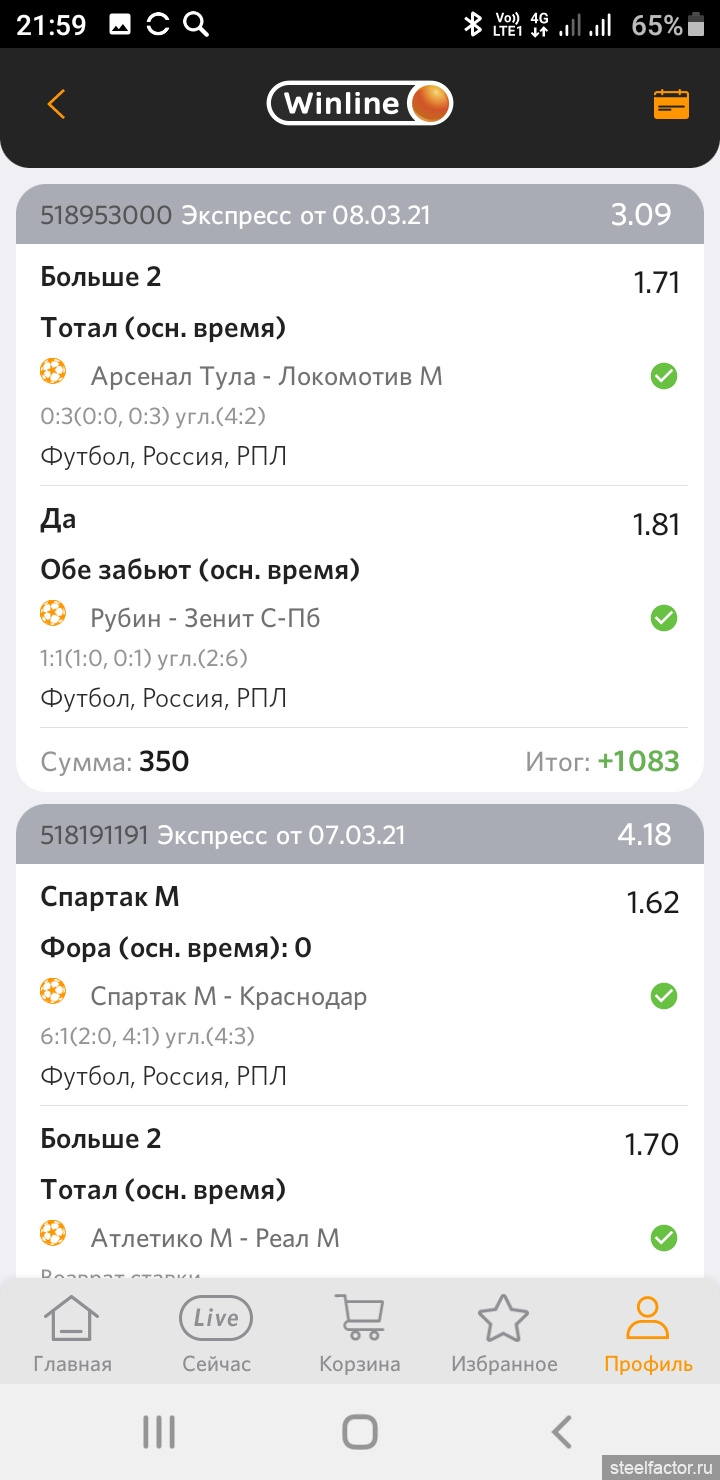
Task: Open the calendar filter icon
Action: pyautogui.click(x=671, y=104)
